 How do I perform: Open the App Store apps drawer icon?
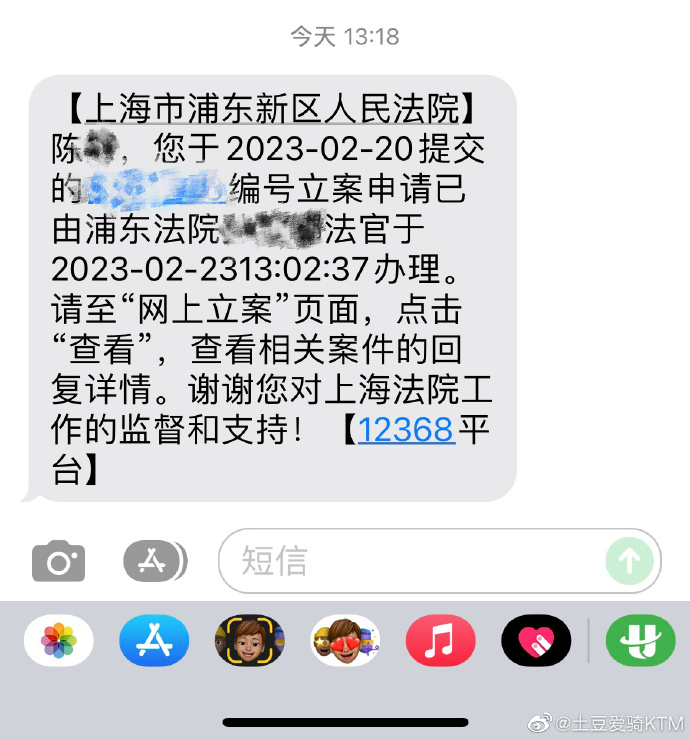(x=153, y=561)
